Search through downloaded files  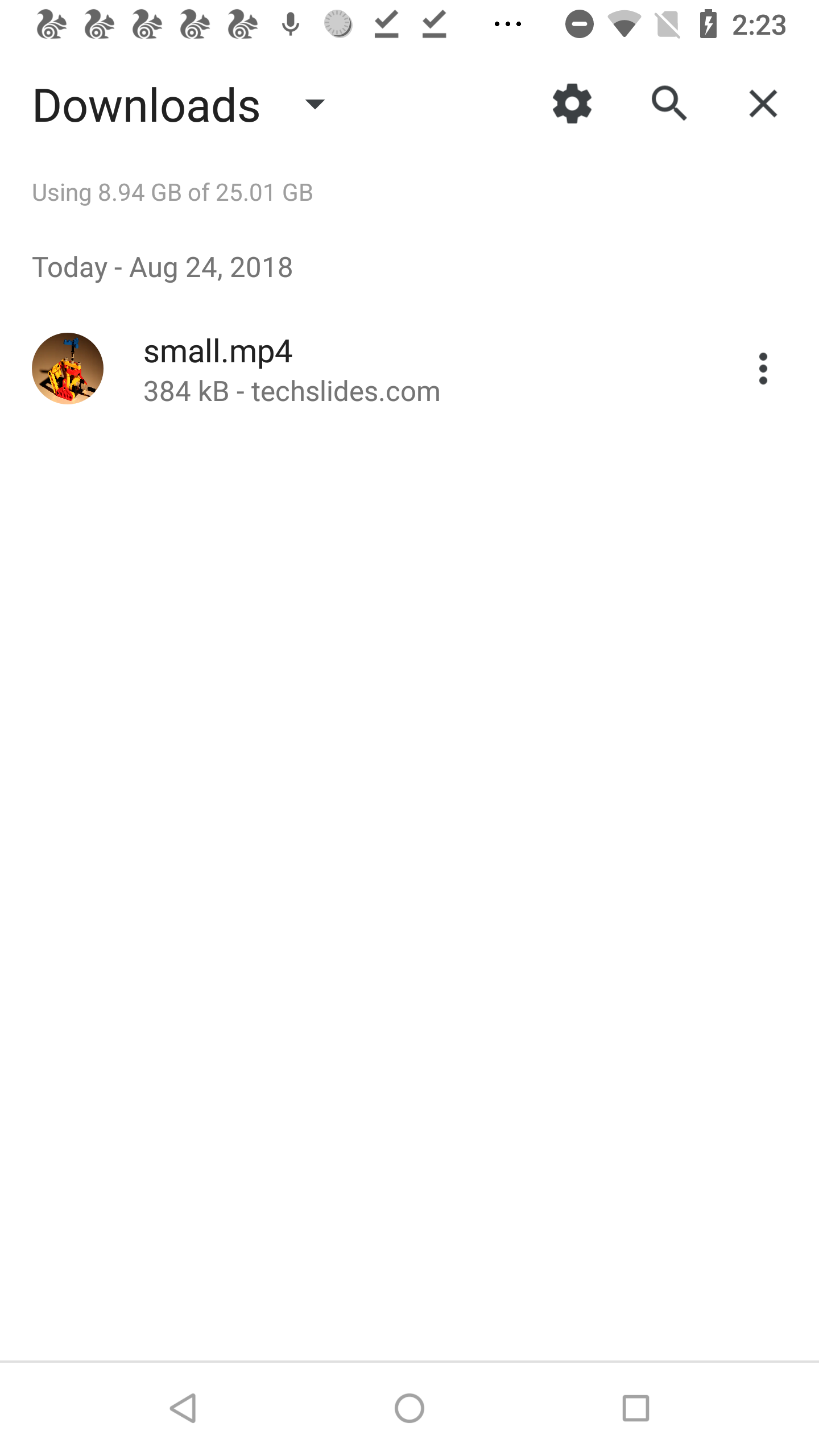tap(669, 104)
